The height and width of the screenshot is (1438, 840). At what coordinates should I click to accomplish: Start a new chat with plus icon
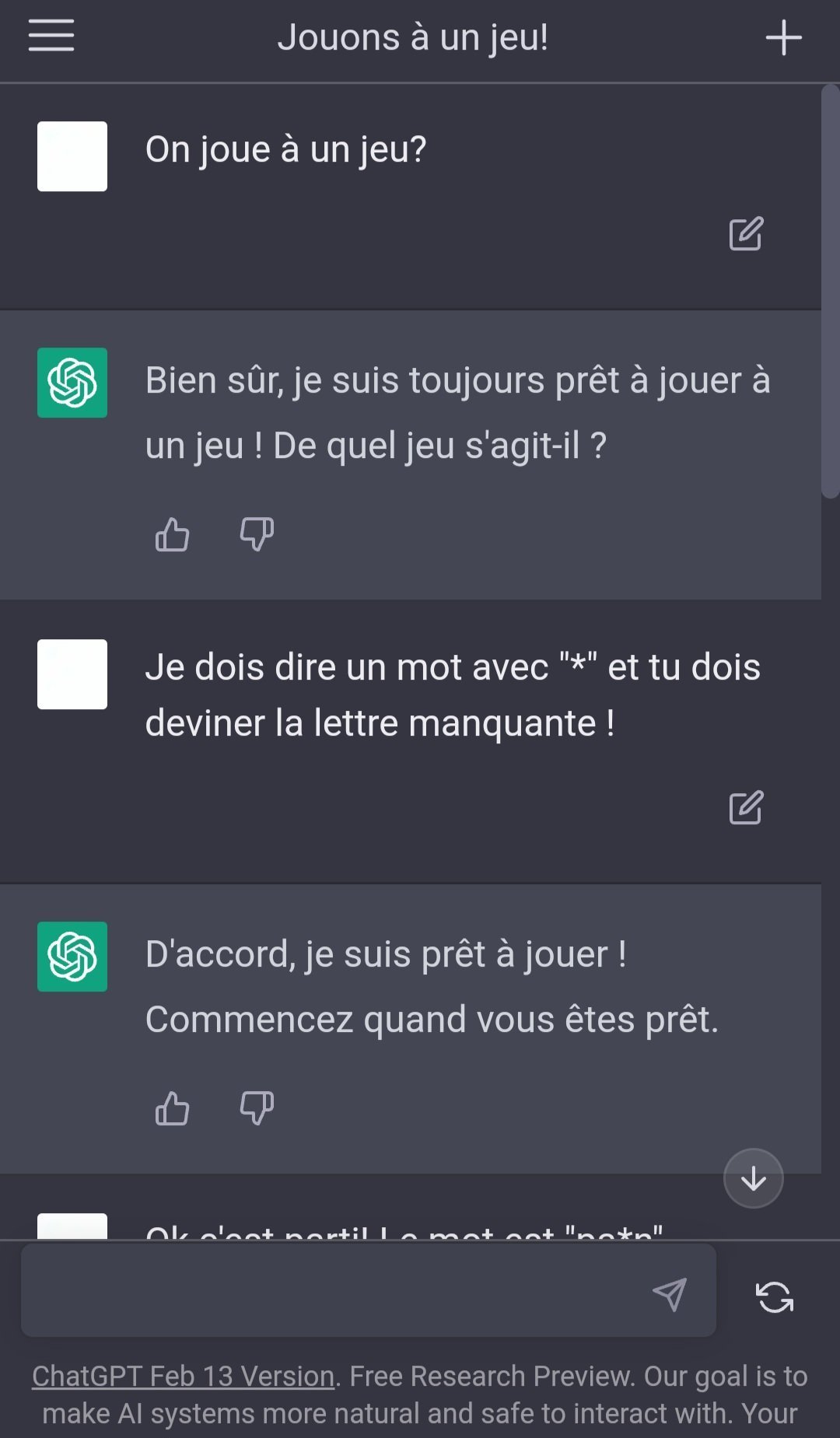(783, 38)
